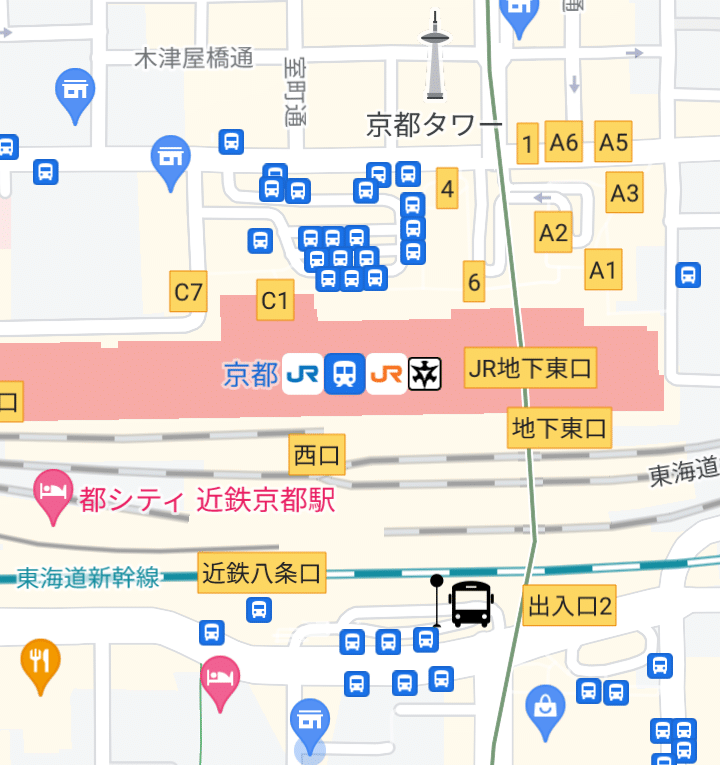Tap the Kyoto Station transit icon

coord(345,374)
